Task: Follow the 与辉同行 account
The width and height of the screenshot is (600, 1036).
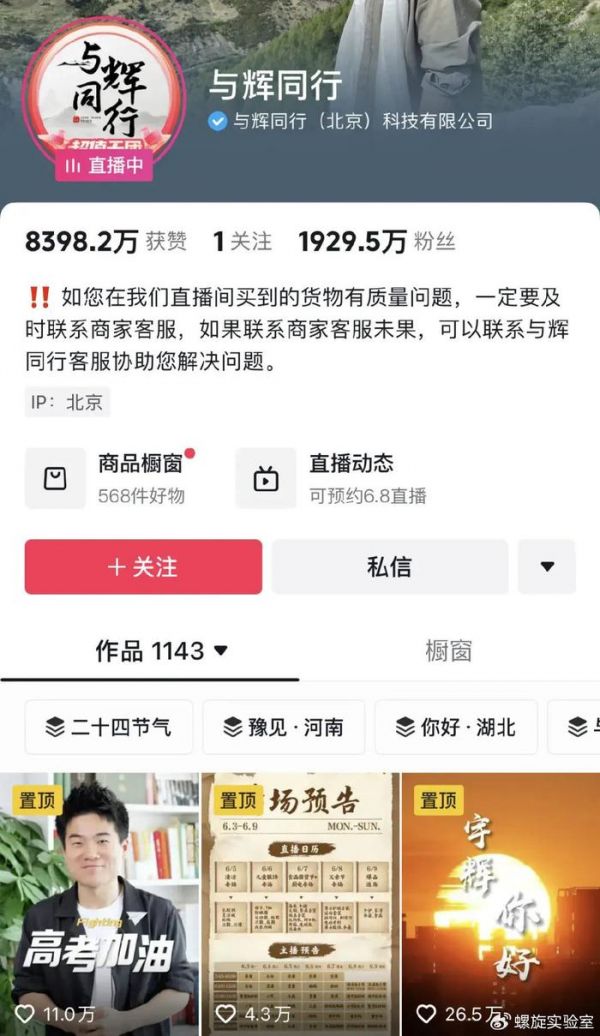Action: 143,567
